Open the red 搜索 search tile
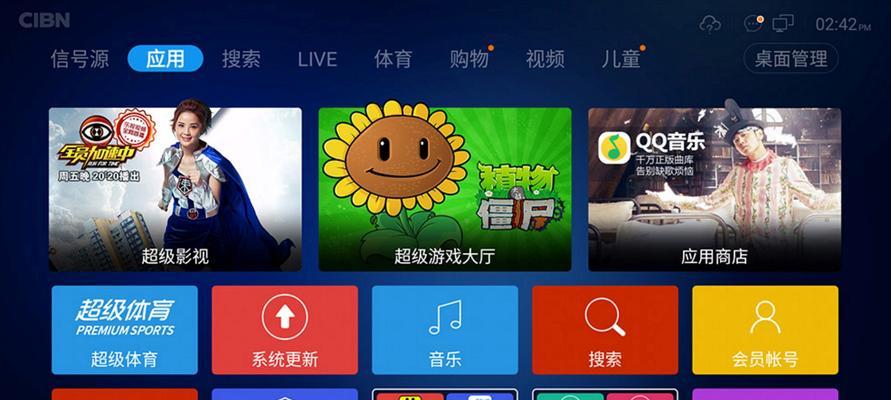Image resolution: width=891 pixels, height=400 pixels. click(605, 330)
